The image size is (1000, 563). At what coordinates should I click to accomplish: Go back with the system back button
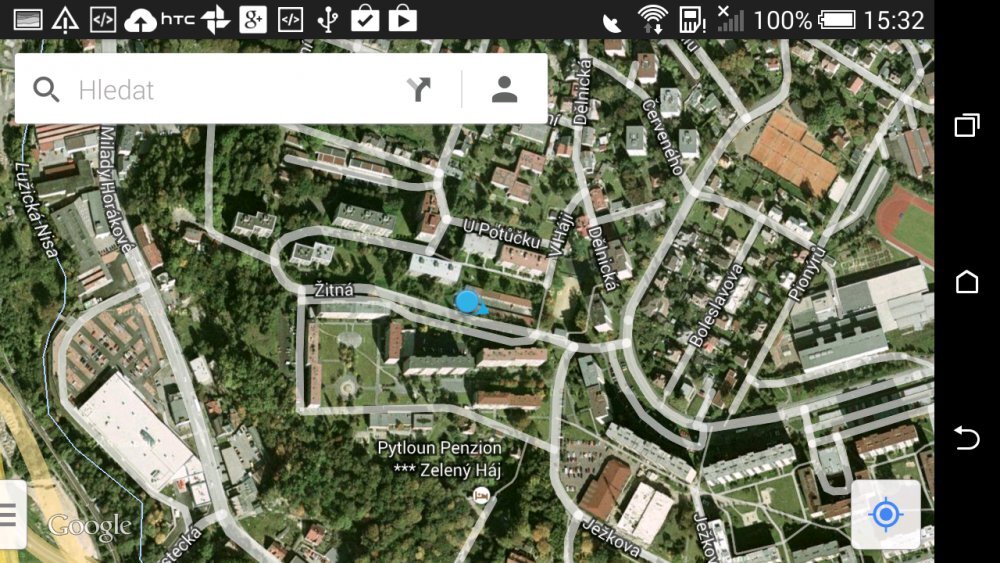coord(966,438)
